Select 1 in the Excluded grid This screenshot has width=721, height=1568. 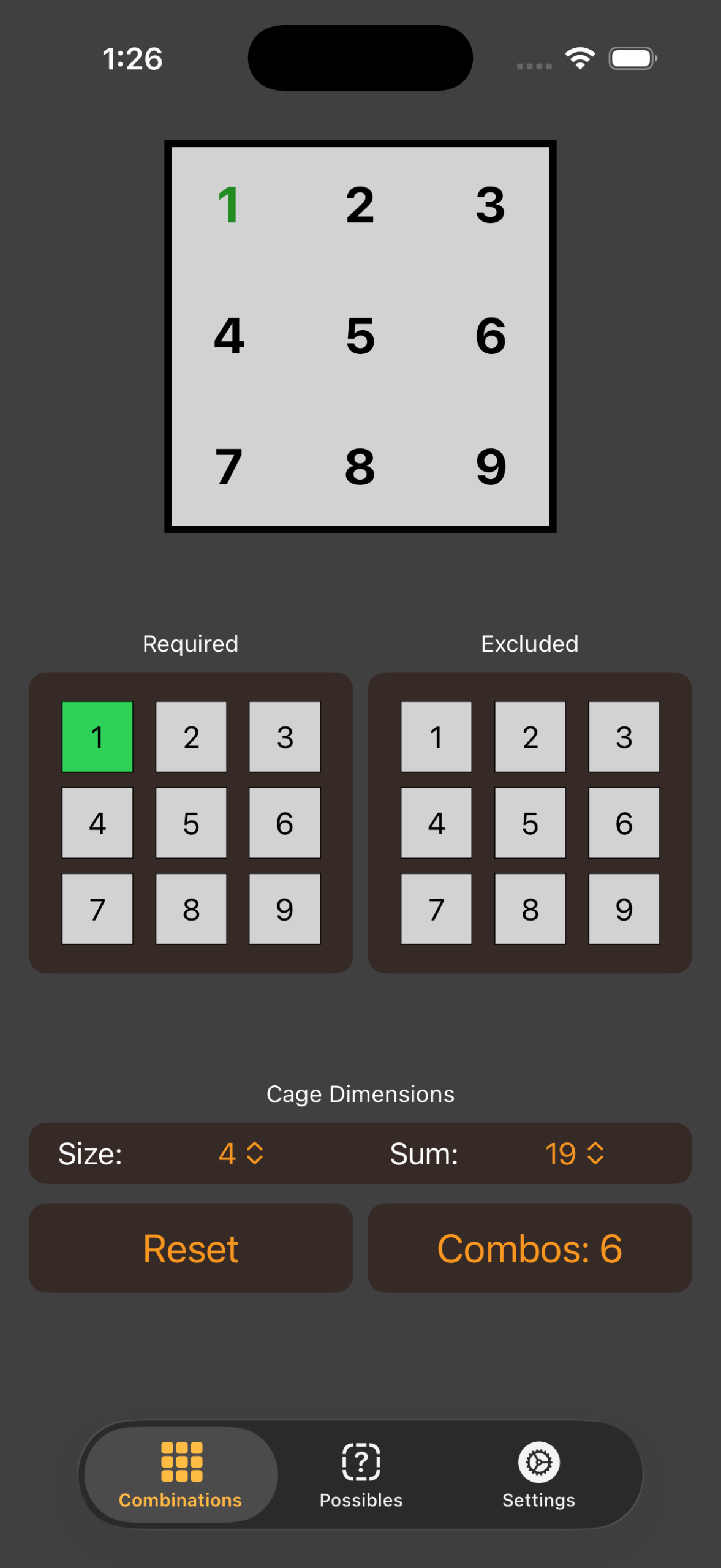[436, 736]
